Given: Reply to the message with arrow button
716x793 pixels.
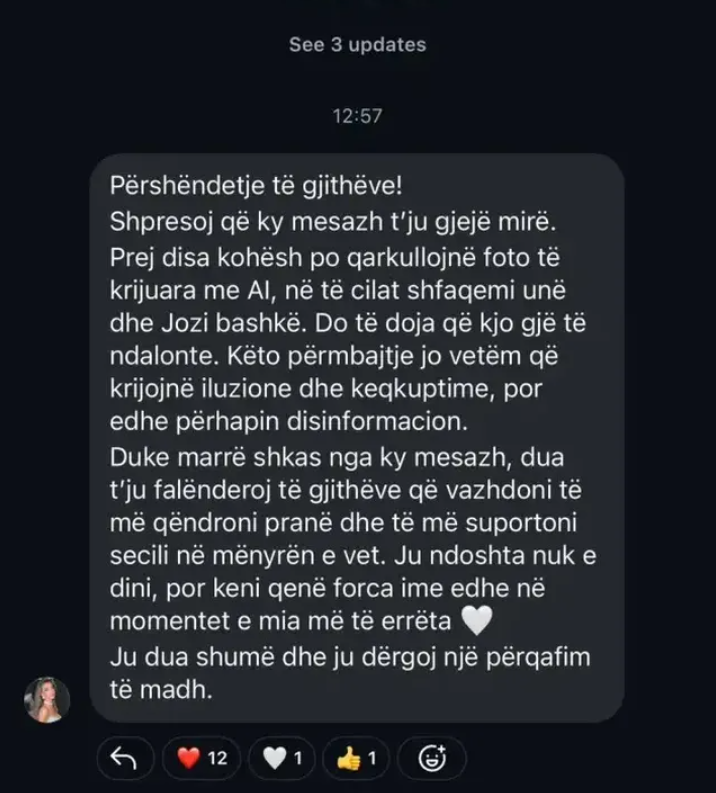Looking at the screenshot, I should pyautogui.click(x=126, y=758).
